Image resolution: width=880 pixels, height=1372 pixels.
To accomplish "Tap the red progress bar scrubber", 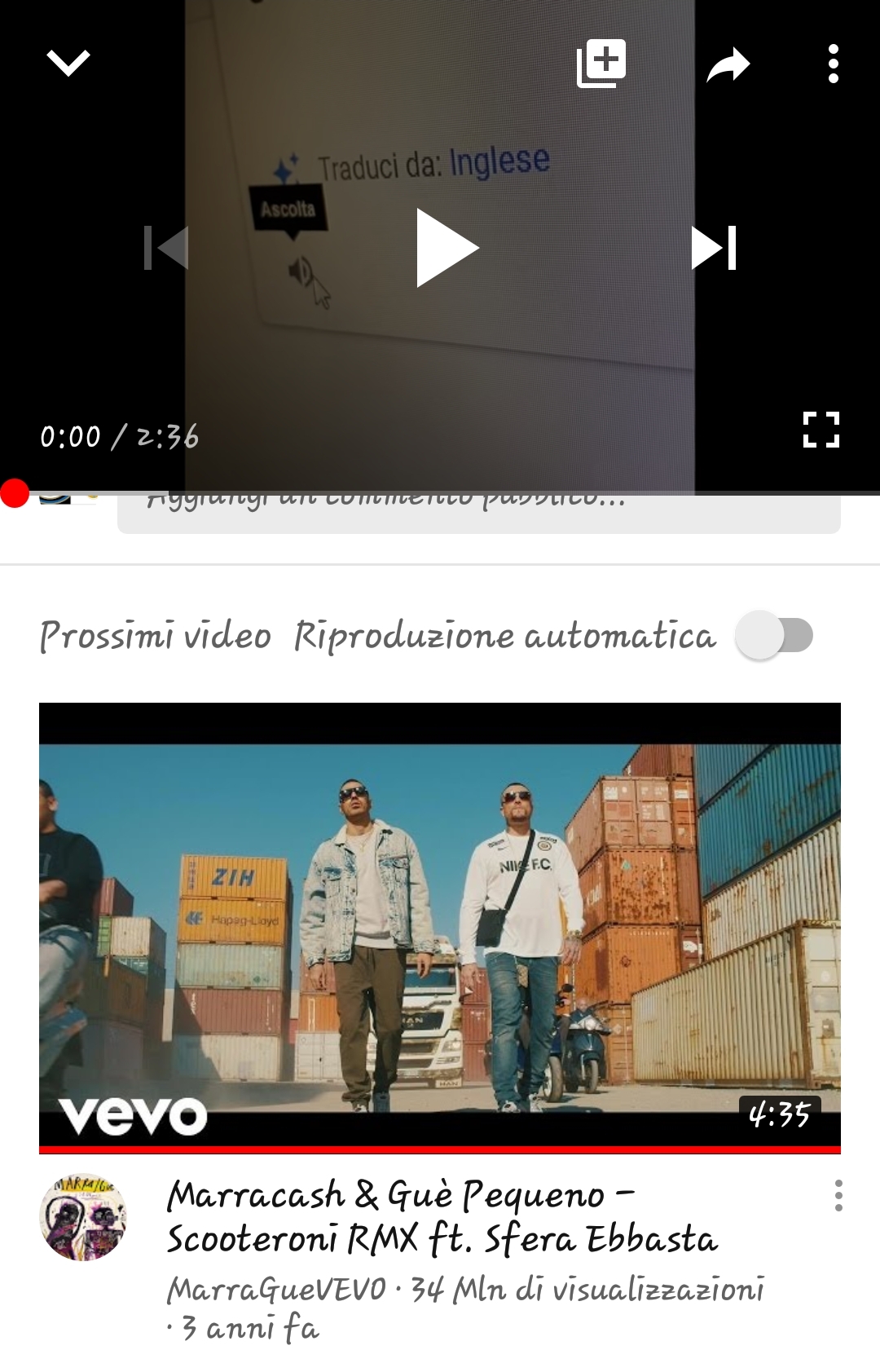I will pyautogui.click(x=14, y=493).
